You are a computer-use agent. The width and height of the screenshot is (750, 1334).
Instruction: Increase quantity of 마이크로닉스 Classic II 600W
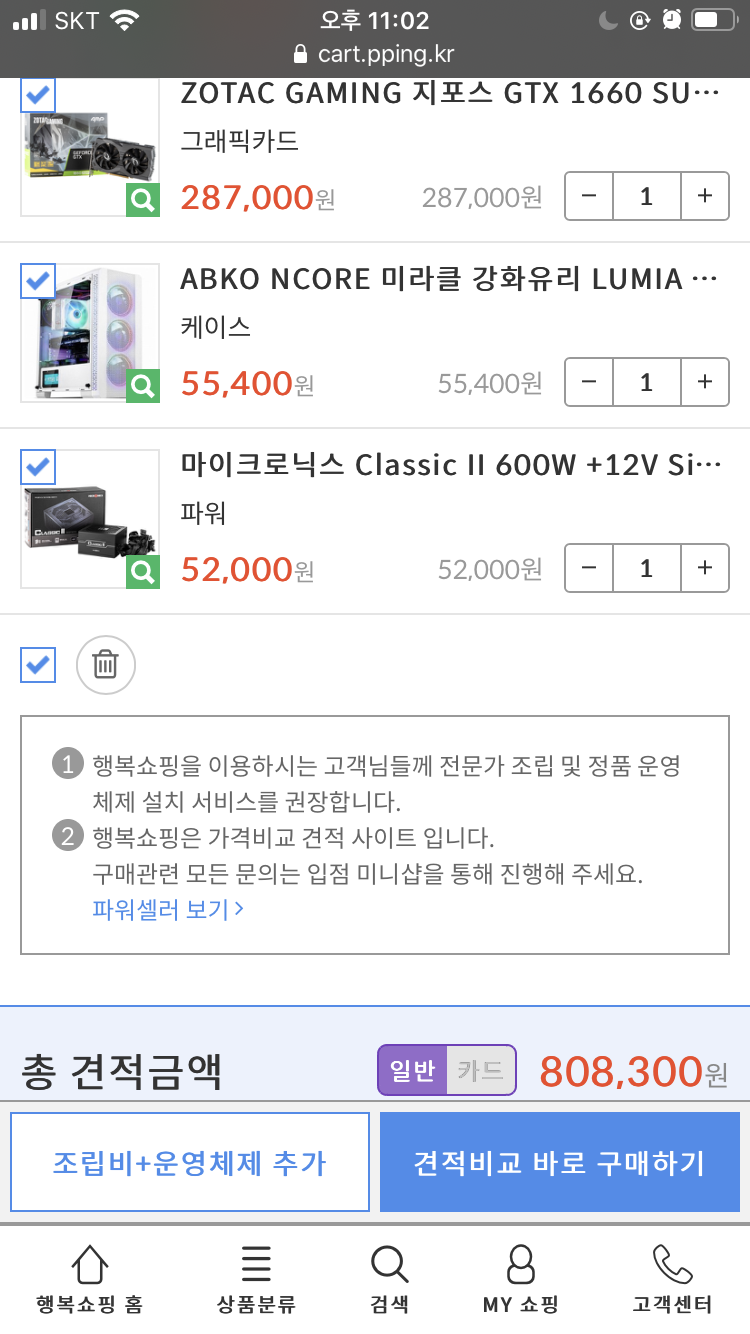705,568
